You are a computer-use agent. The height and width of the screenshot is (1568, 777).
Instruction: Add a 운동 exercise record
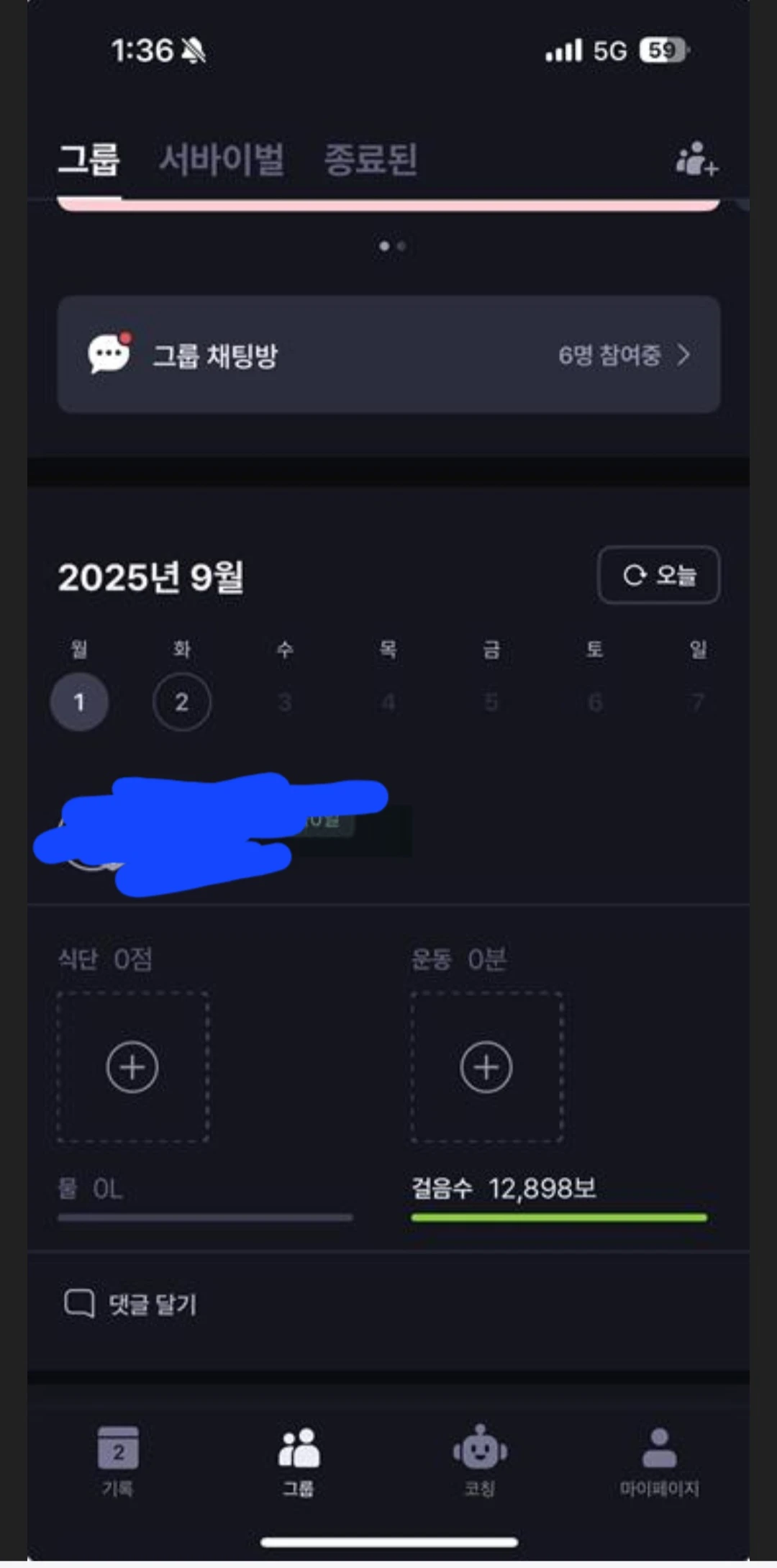[486, 1066]
